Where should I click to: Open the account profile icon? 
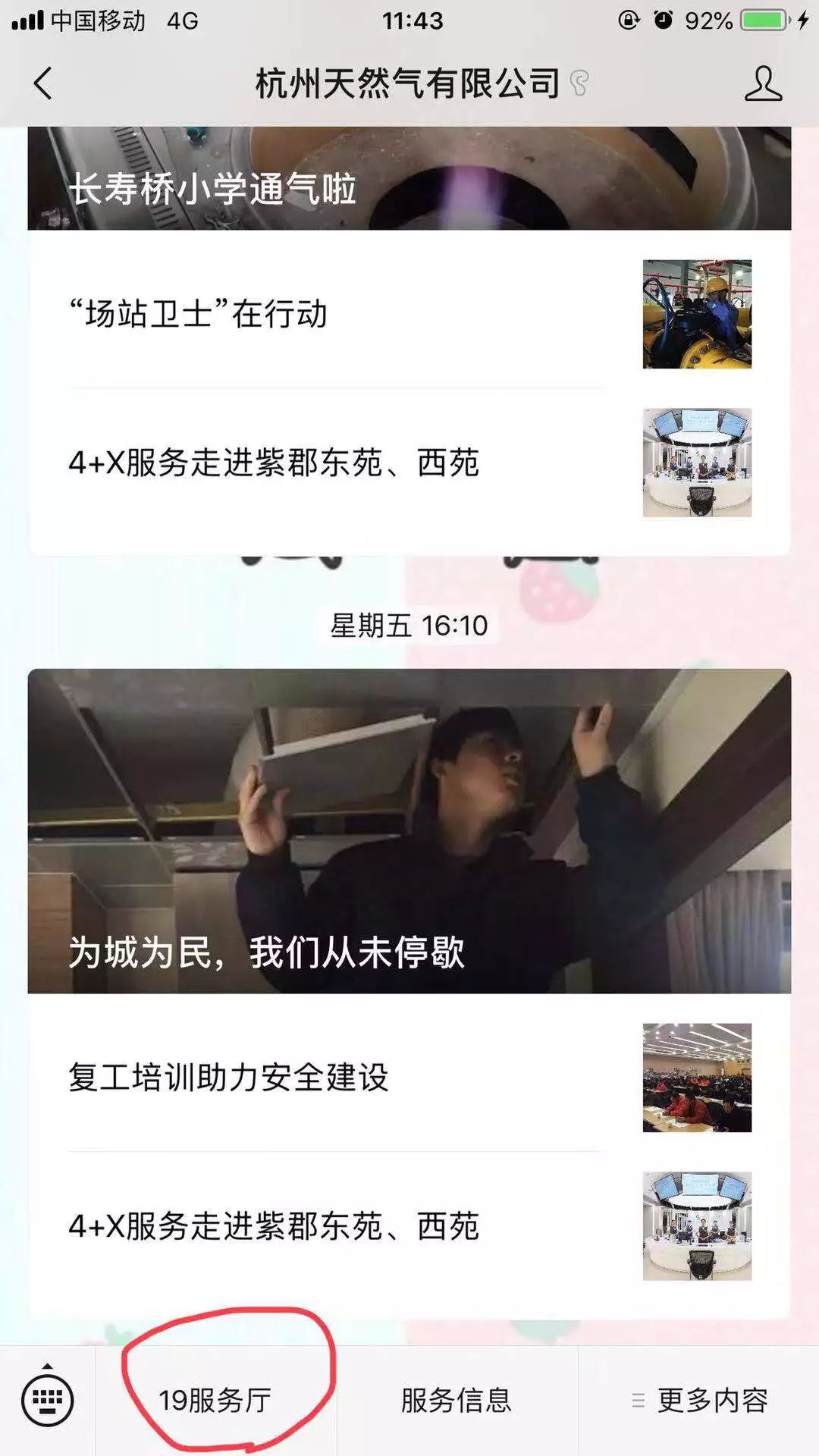(762, 83)
